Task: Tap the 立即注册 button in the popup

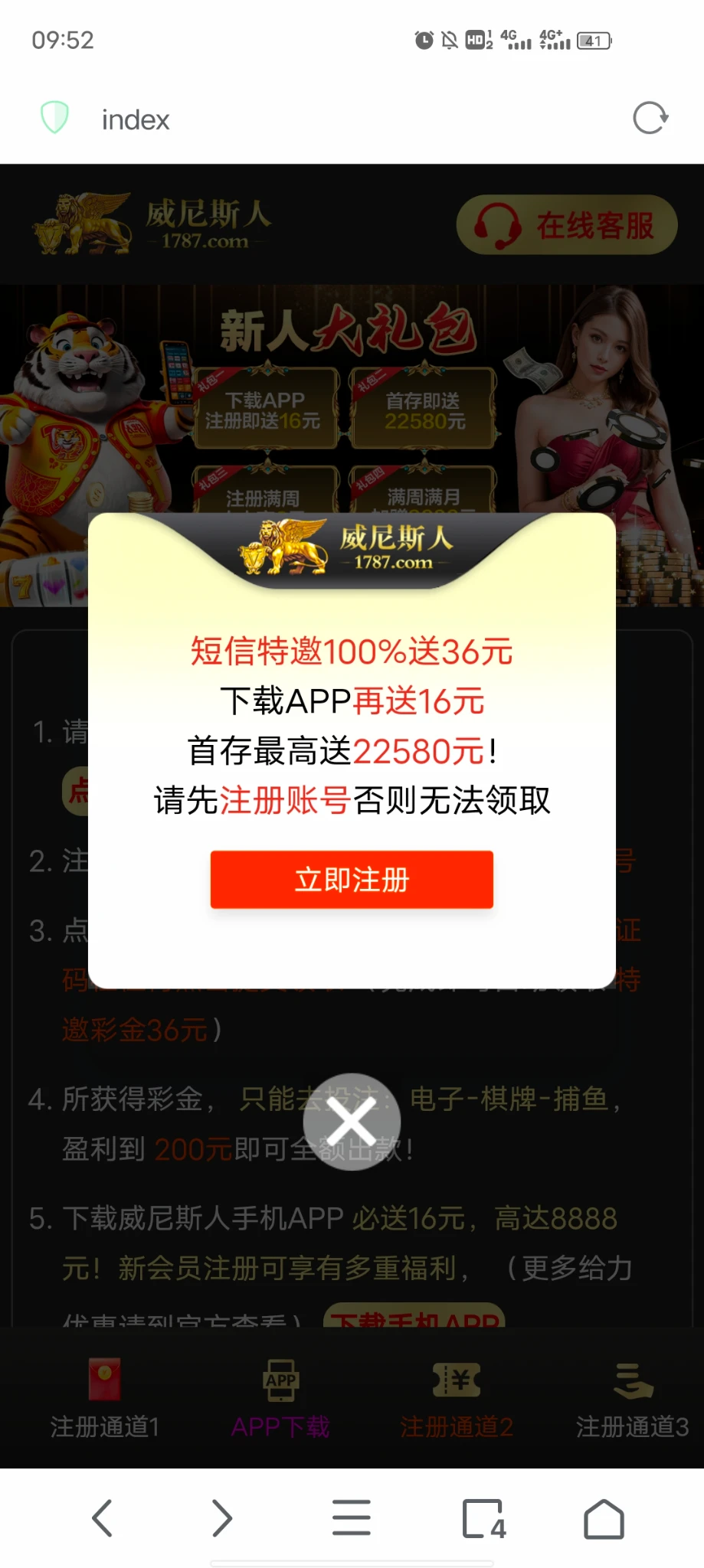Action: [352, 880]
